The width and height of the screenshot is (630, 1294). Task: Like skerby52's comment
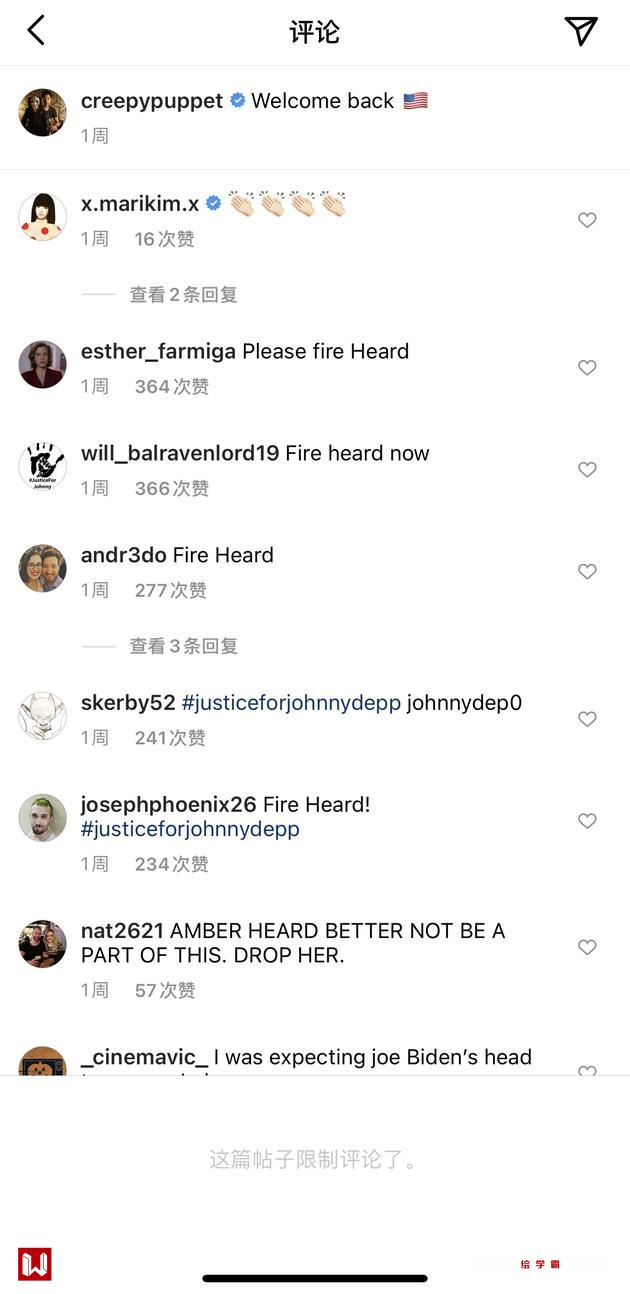click(x=587, y=719)
